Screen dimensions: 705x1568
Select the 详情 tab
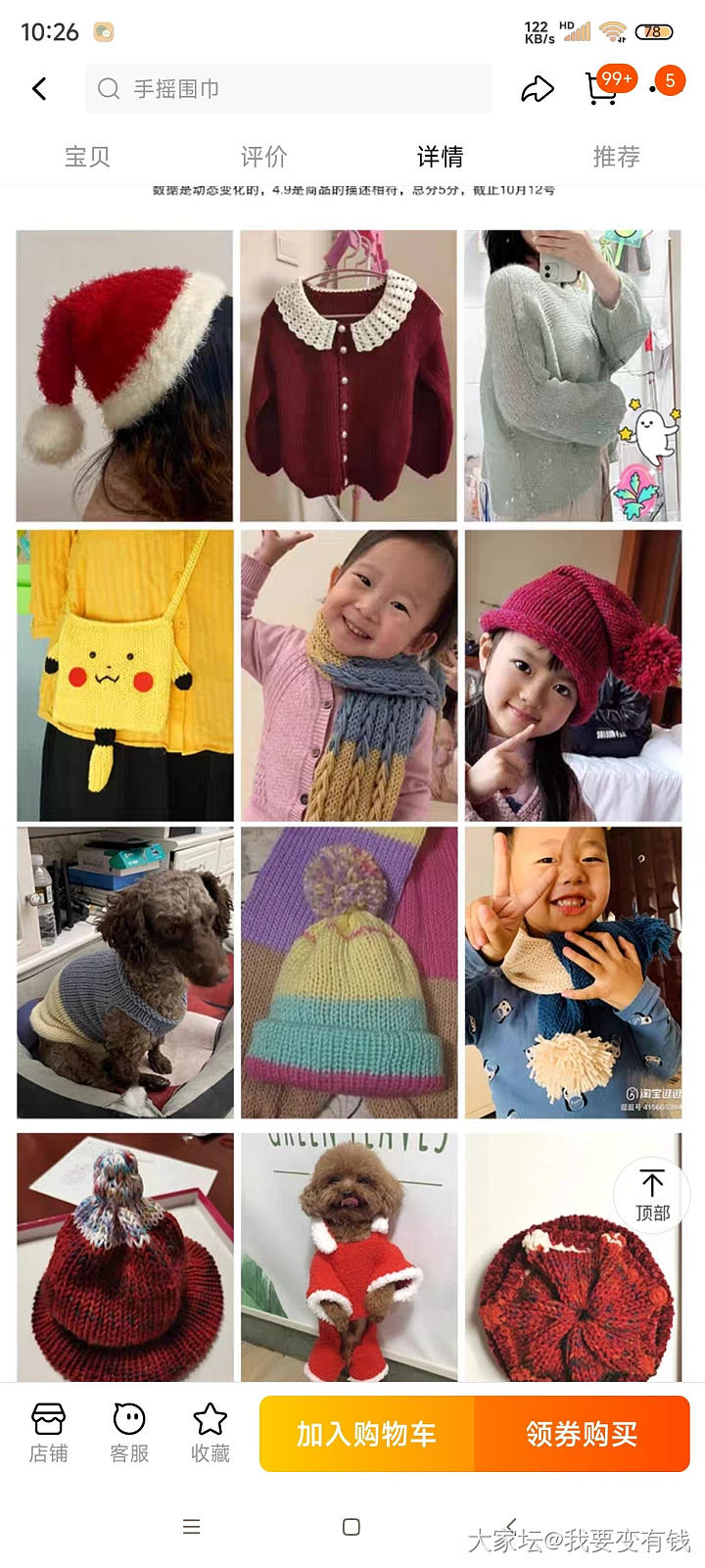tap(440, 157)
